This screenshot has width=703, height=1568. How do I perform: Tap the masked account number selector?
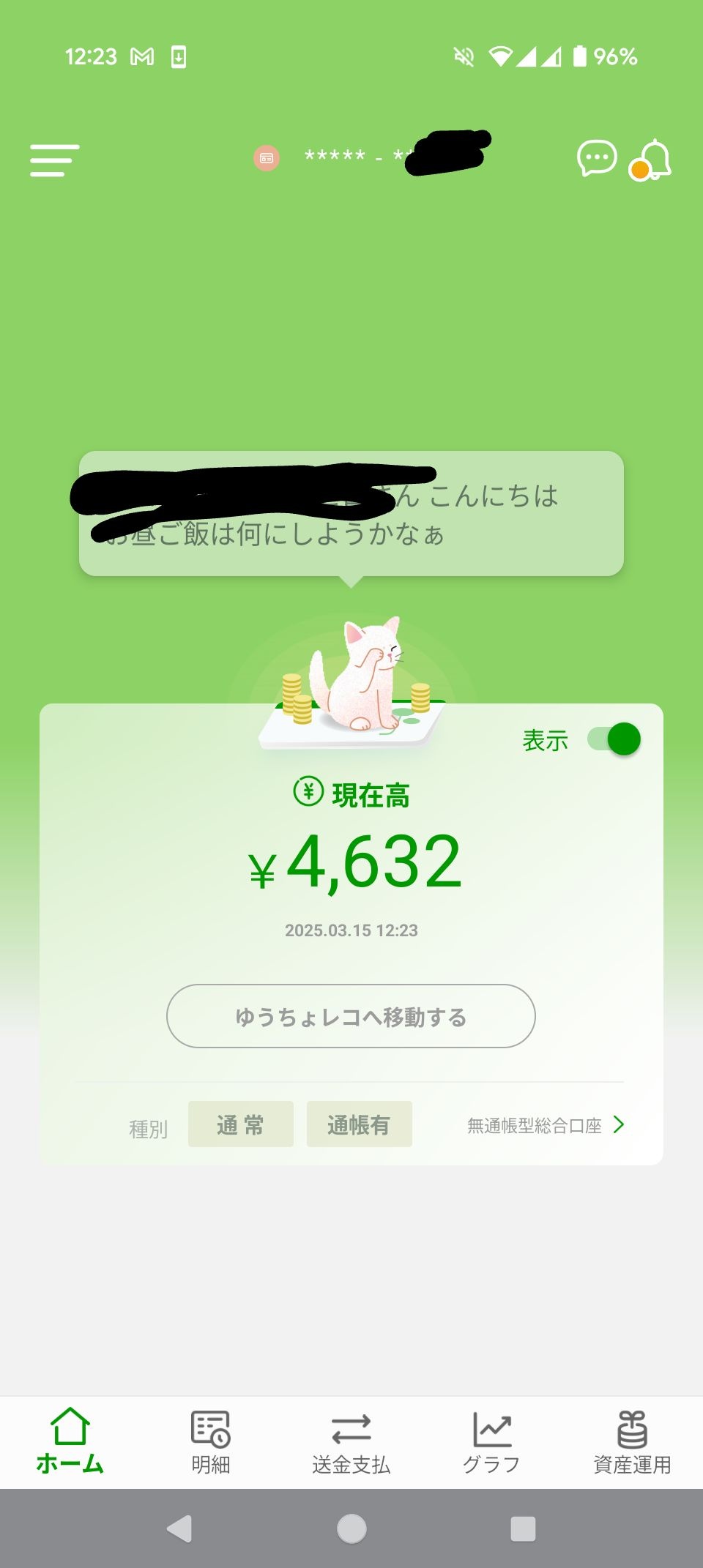coord(370,156)
